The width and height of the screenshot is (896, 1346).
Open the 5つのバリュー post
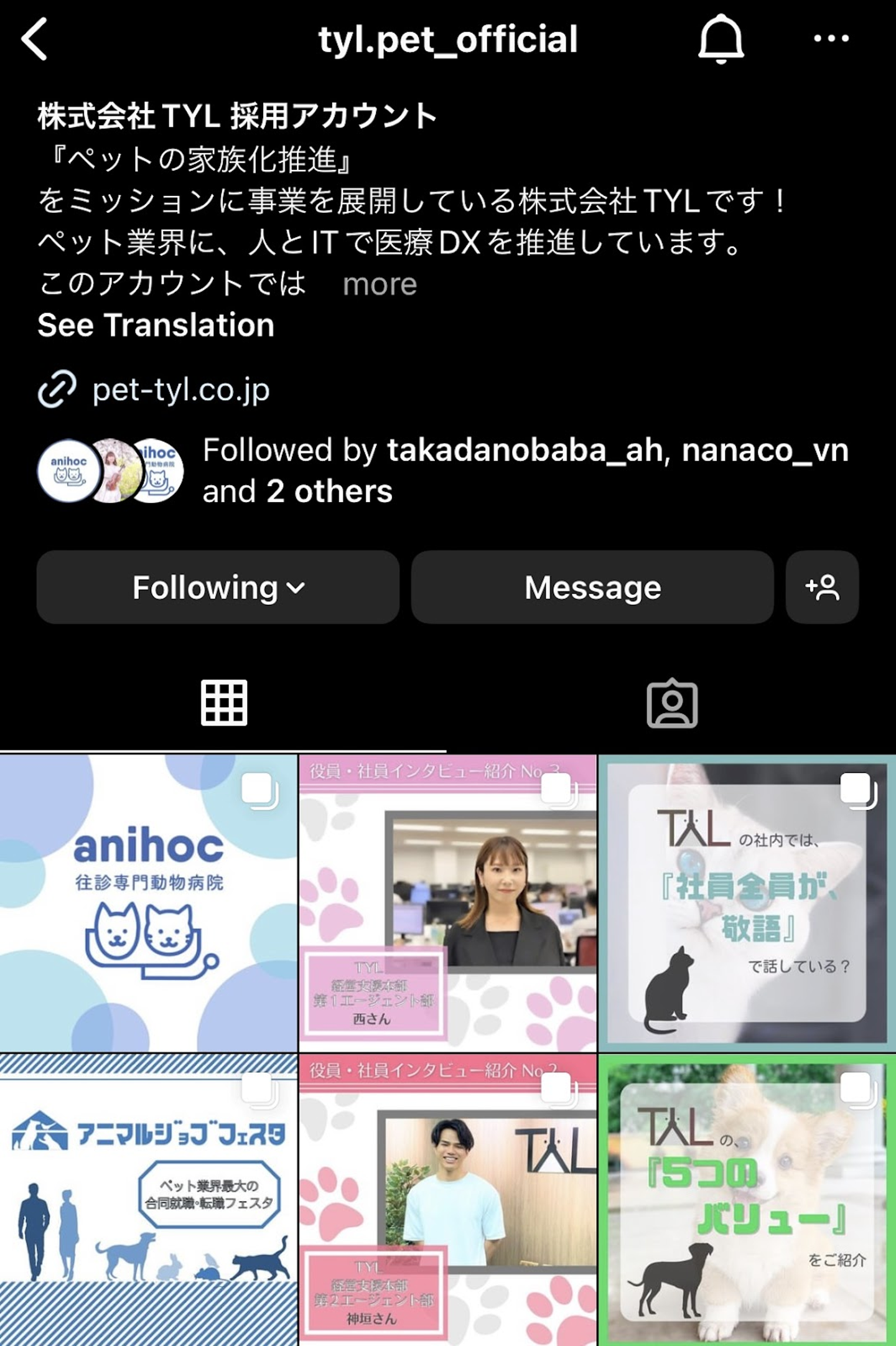click(747, 1201)
